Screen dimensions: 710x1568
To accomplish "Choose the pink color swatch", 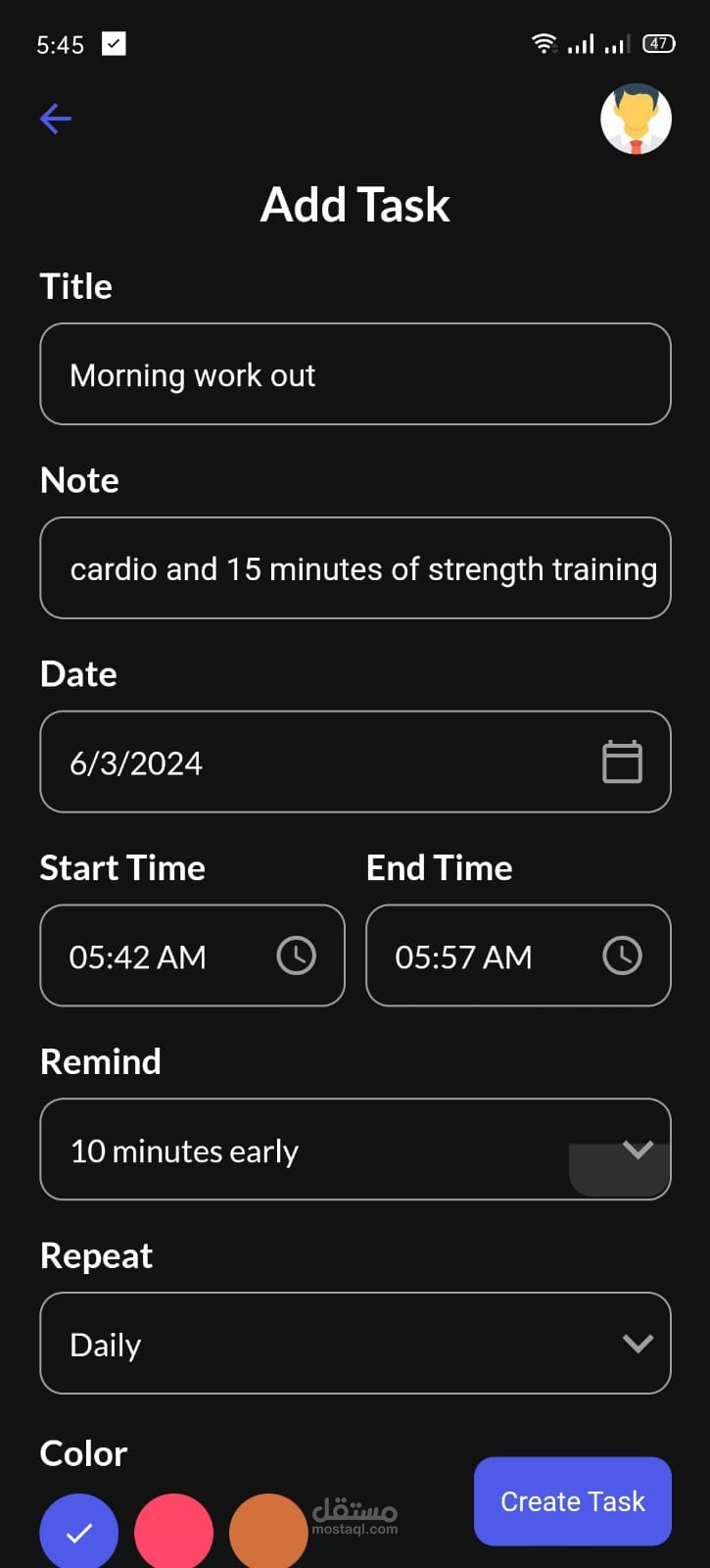I will pos(173,1531).
